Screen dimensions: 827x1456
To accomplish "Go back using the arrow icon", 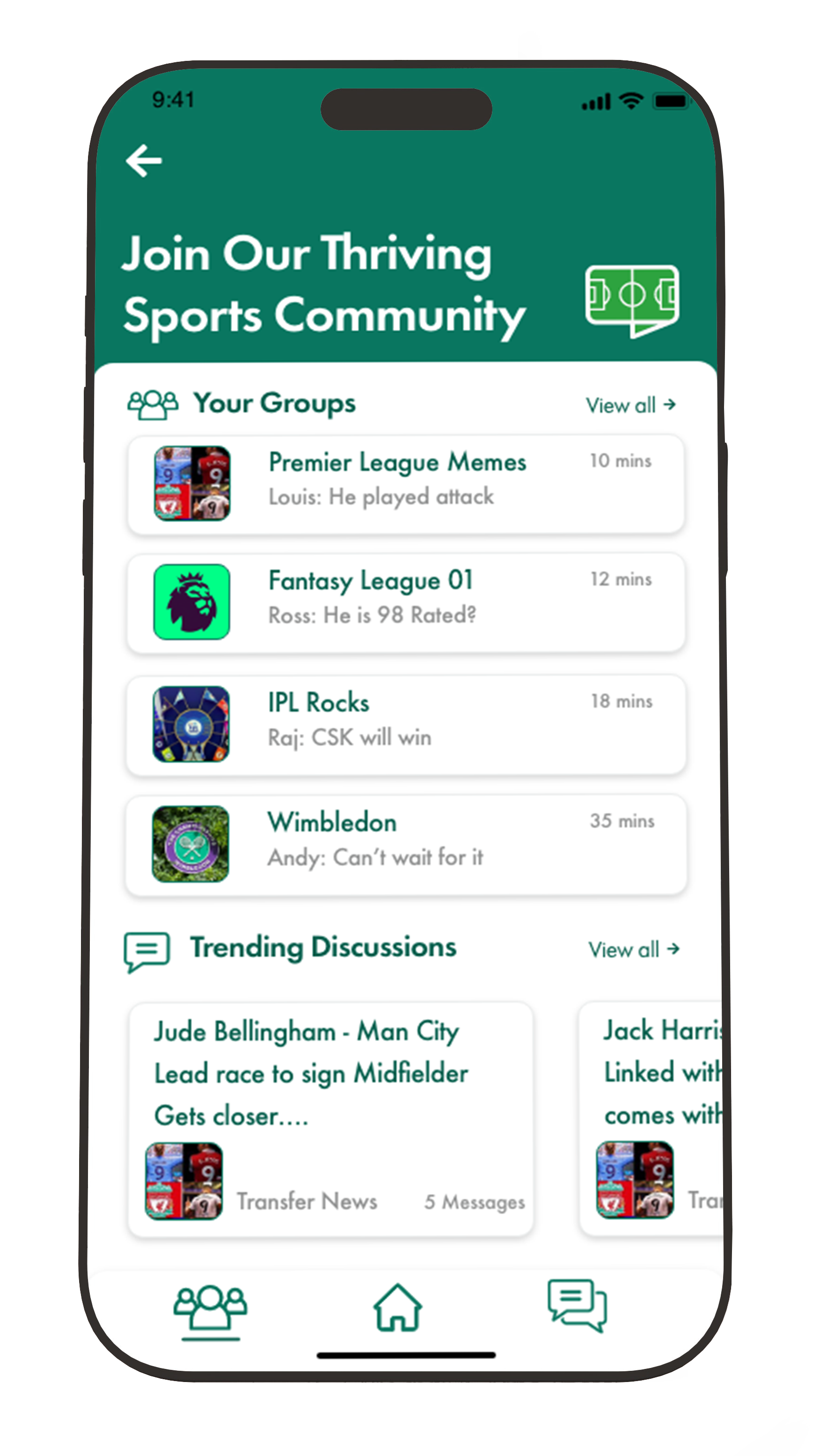I will (x=144, y=161).
